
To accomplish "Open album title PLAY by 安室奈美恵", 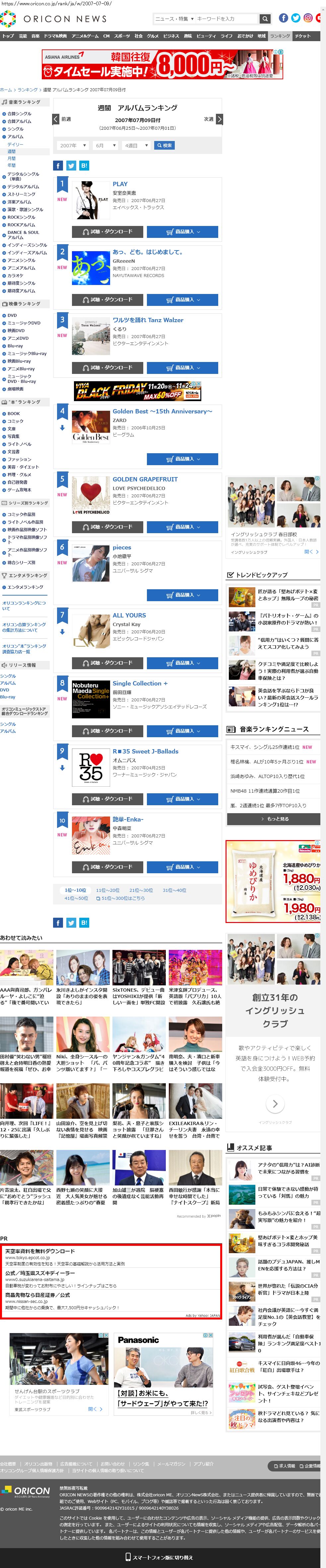I will [120, 184].
